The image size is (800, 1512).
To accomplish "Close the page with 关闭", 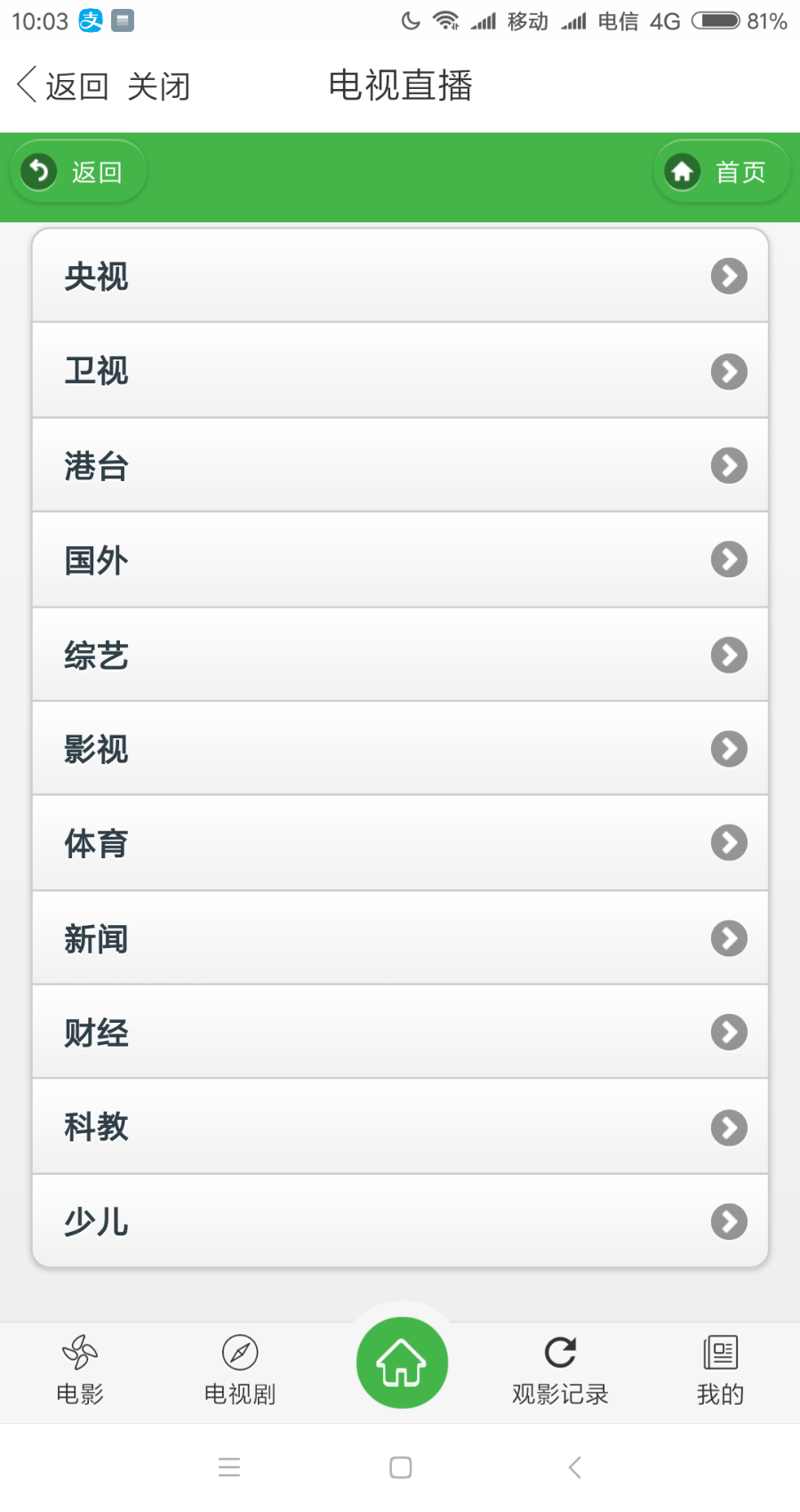I will tap(158, 86).
